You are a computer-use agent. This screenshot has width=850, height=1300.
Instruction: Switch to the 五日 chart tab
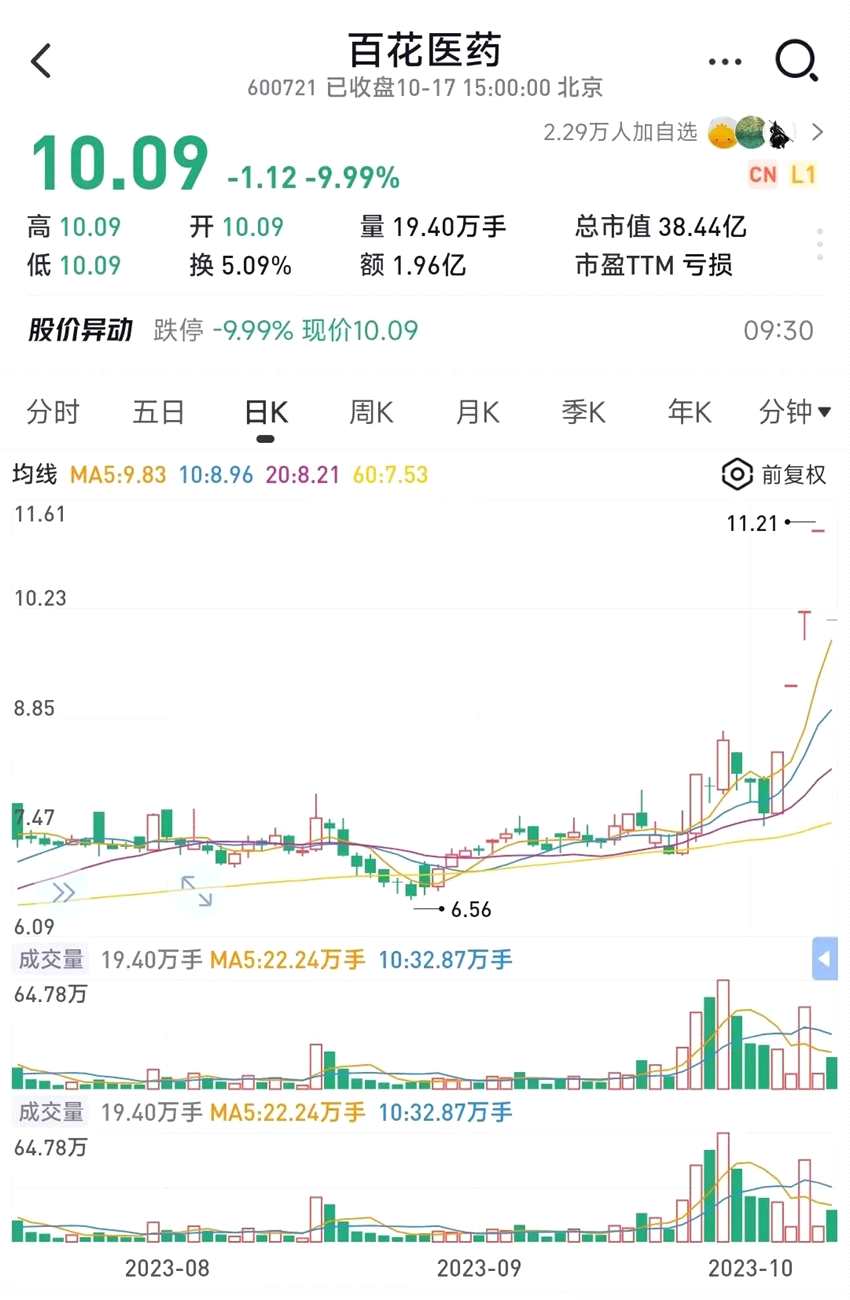tap(159, 412)
